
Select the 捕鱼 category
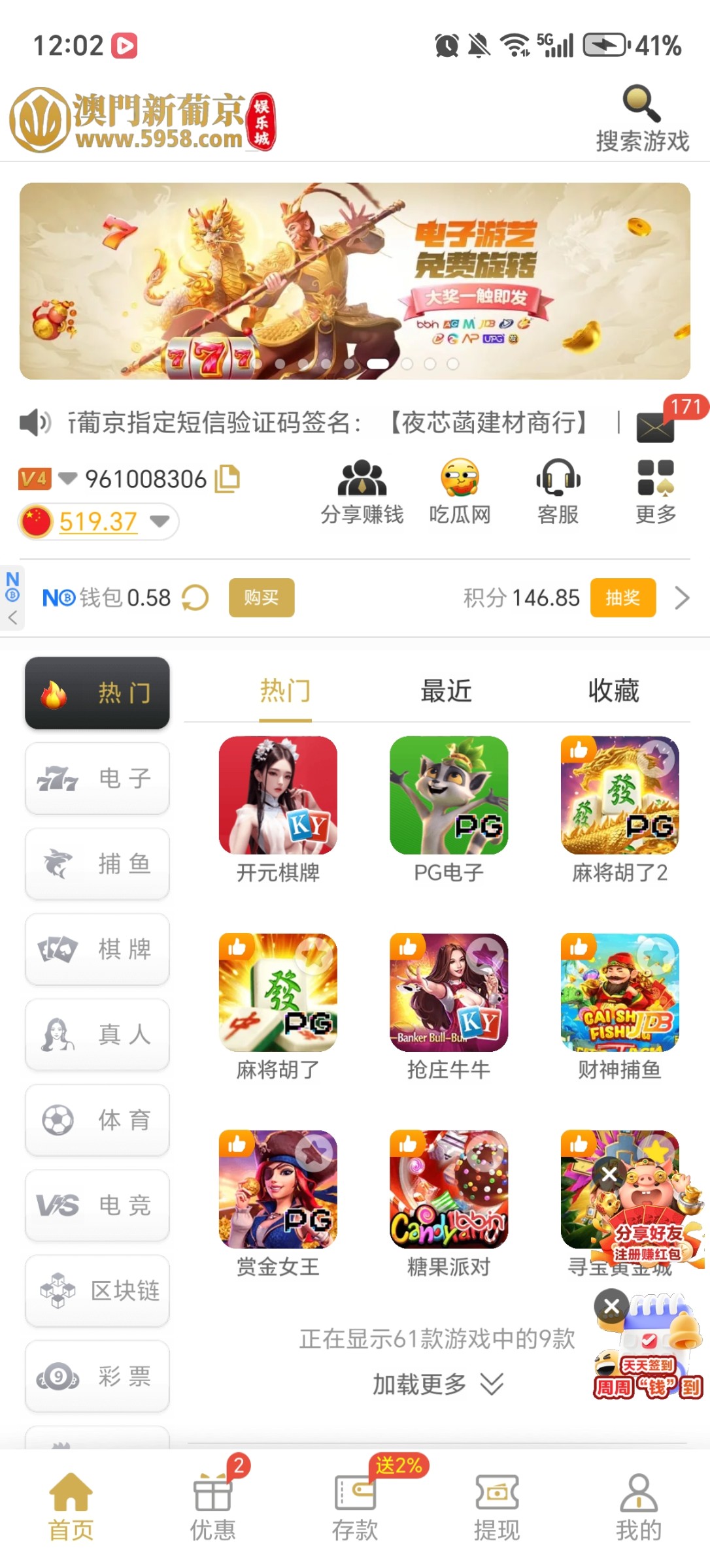(97, 864)
